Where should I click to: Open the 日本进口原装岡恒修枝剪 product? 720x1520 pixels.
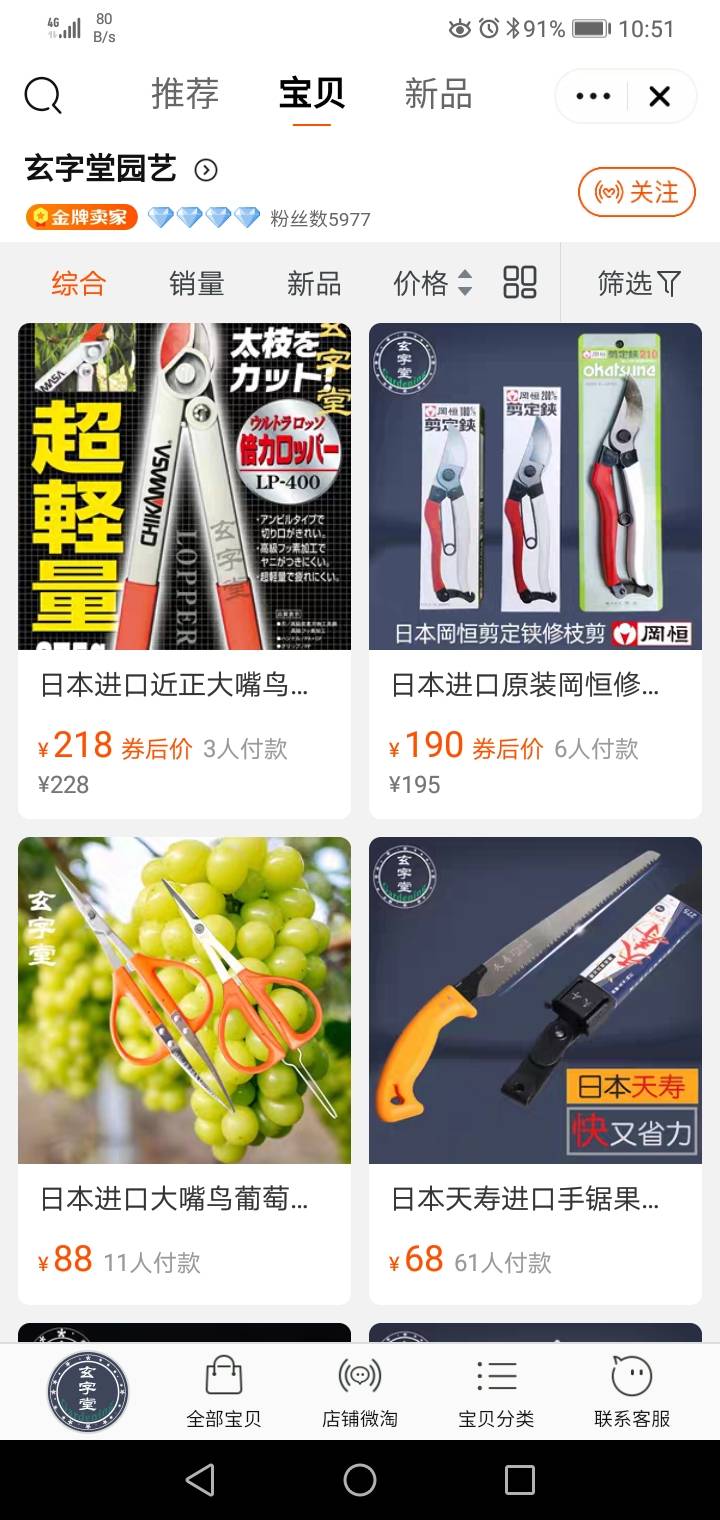coord(536,570)
